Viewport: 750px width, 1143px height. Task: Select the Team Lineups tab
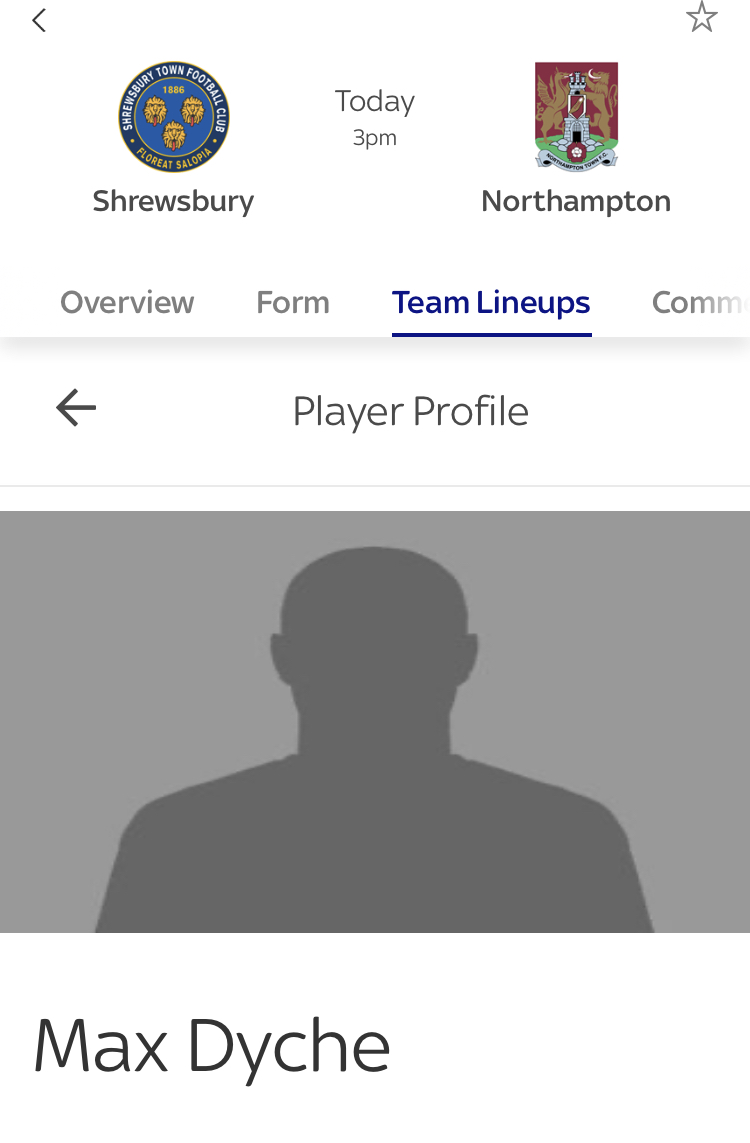491,302
